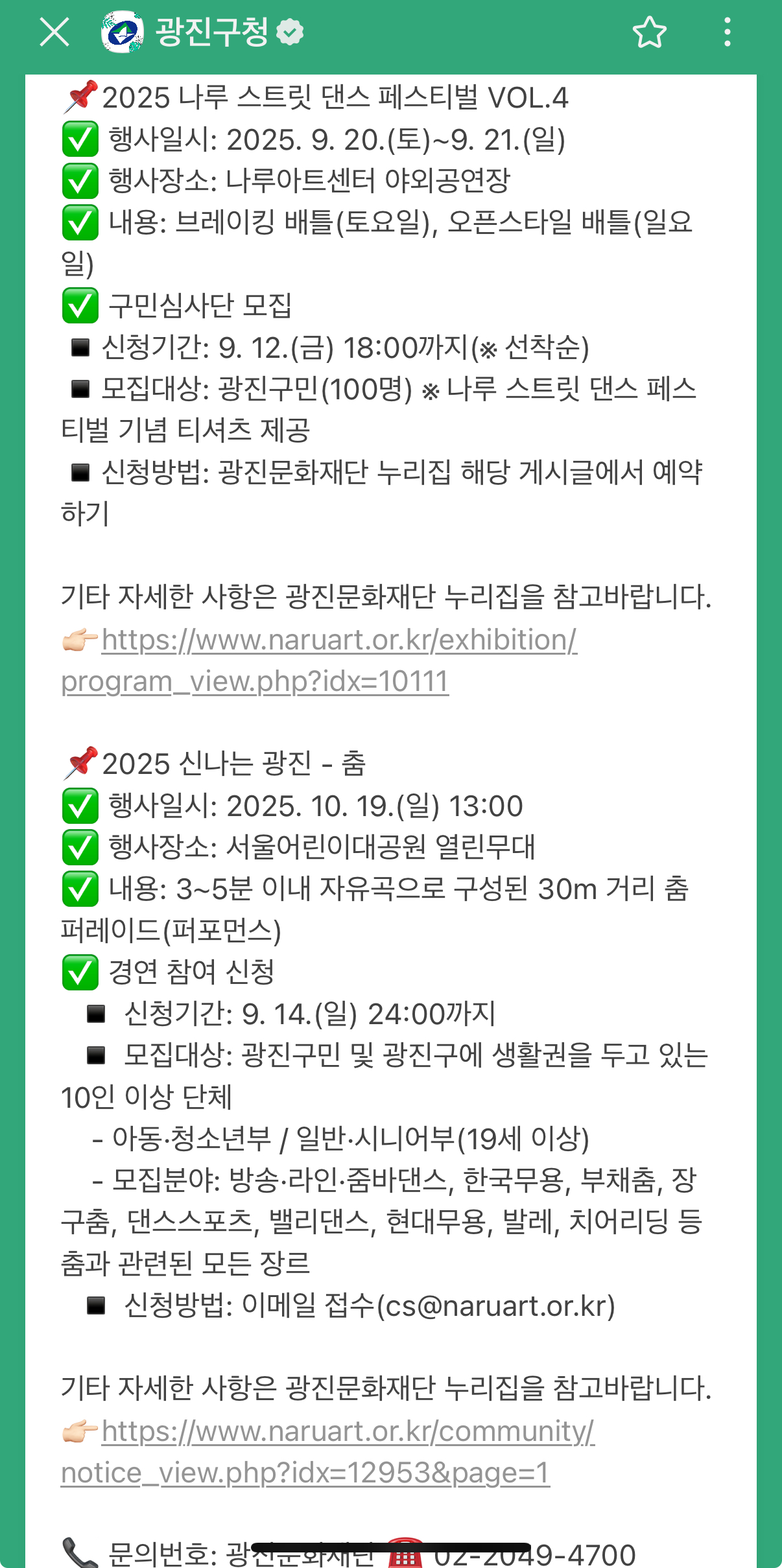Add 광진구청 to favorites with the star
Image resolution: width=782 pixels, height=1568 pixels.
[649, 32]
